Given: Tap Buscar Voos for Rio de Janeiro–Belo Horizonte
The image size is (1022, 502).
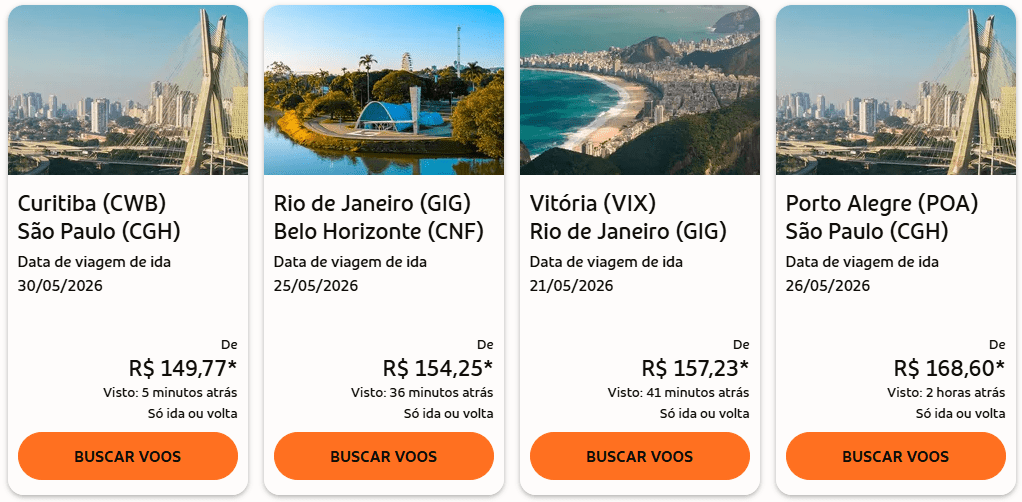Looking at the screenshot, I should point(384,456).
